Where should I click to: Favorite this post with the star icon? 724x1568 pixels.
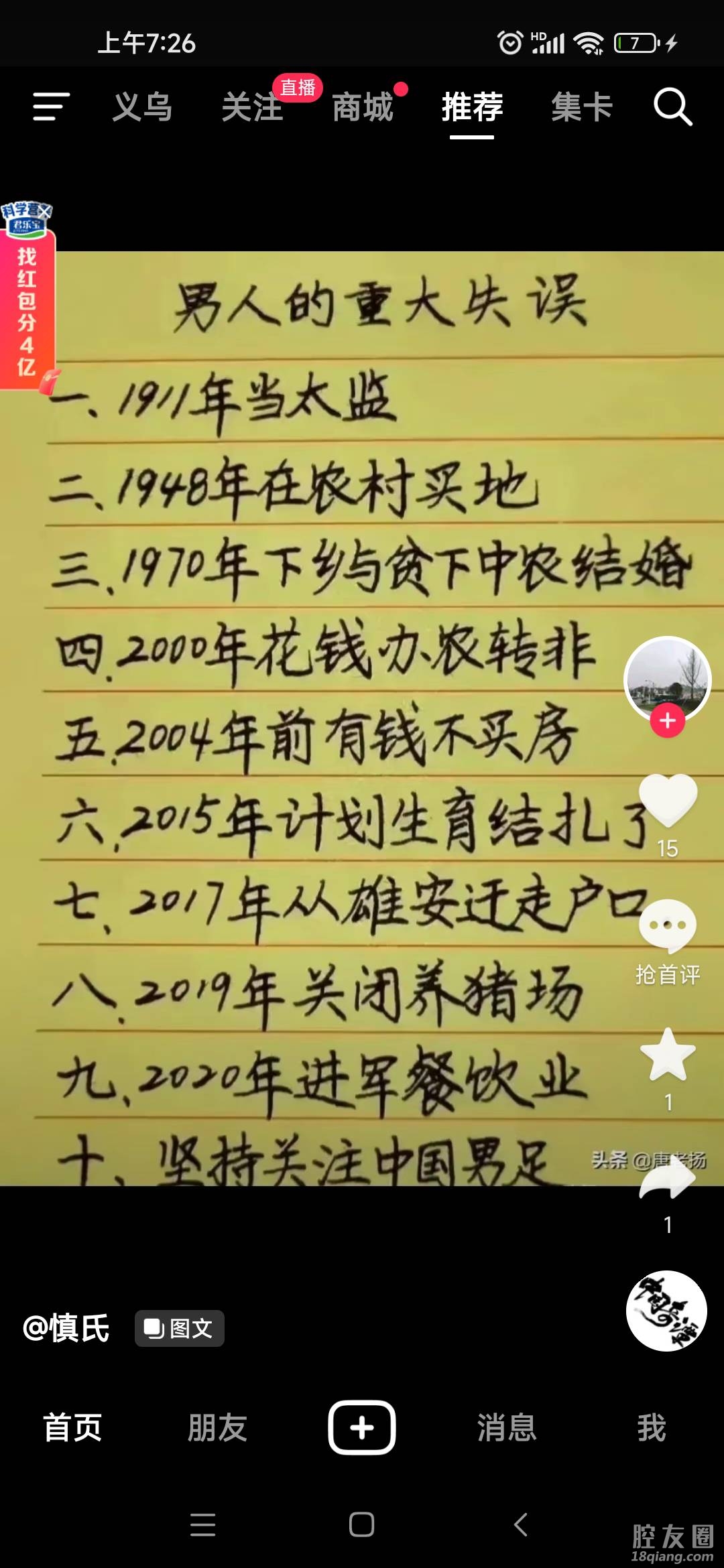click(668, 1055)
